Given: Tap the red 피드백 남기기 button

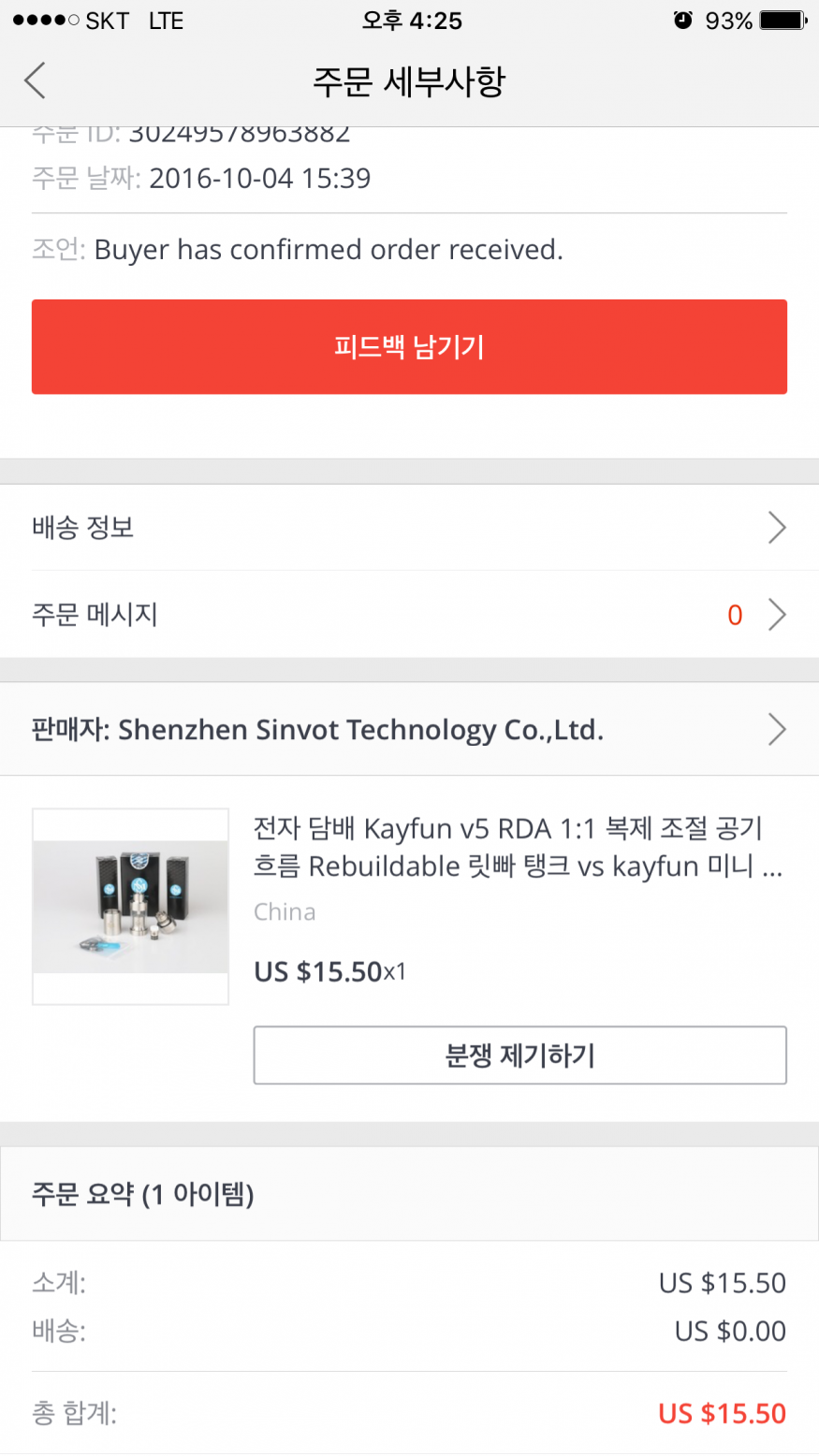Looking at the screenshot, I should (x=409, y=347).
